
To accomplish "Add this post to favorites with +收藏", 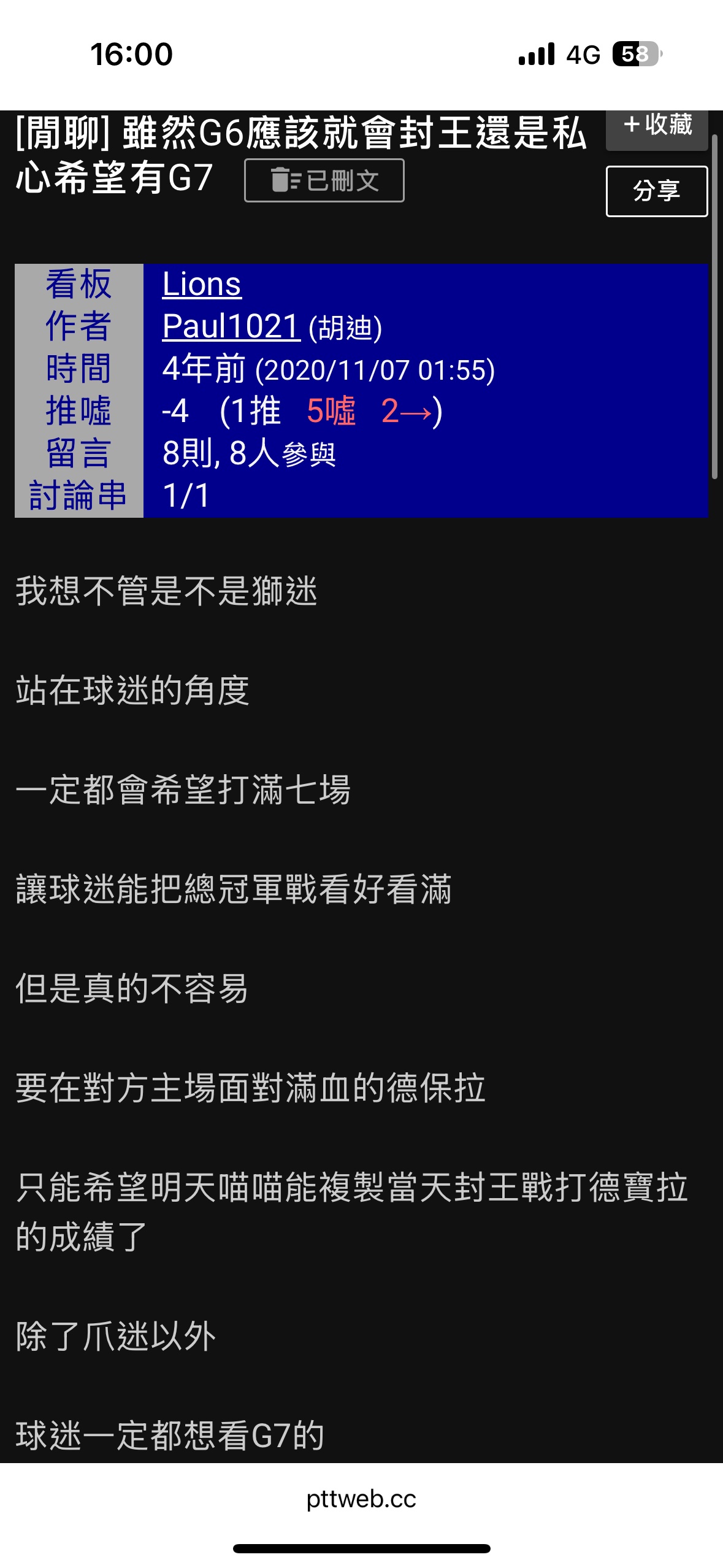I will click(x=657, y=128).
